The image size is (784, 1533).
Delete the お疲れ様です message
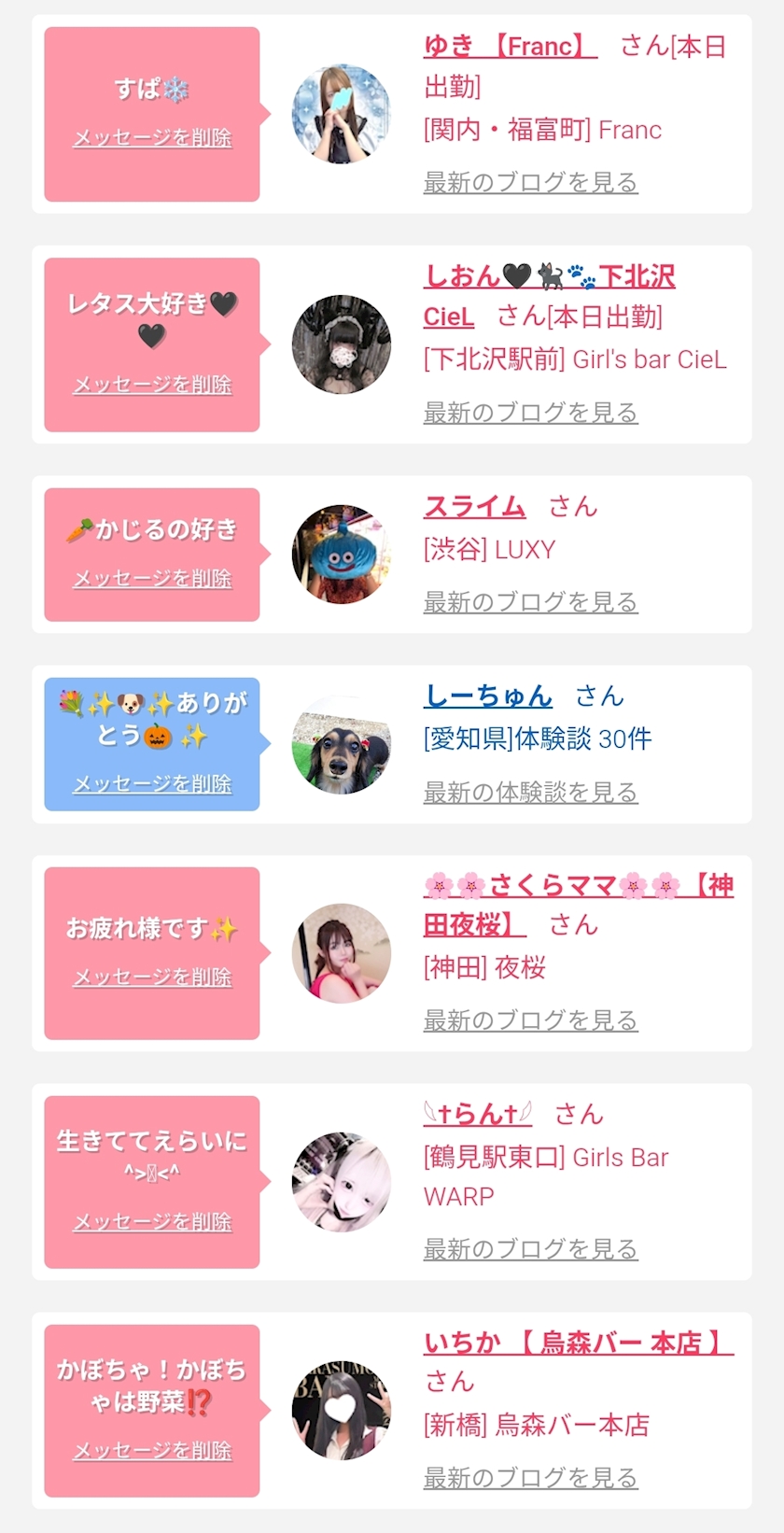coord(152,977)
